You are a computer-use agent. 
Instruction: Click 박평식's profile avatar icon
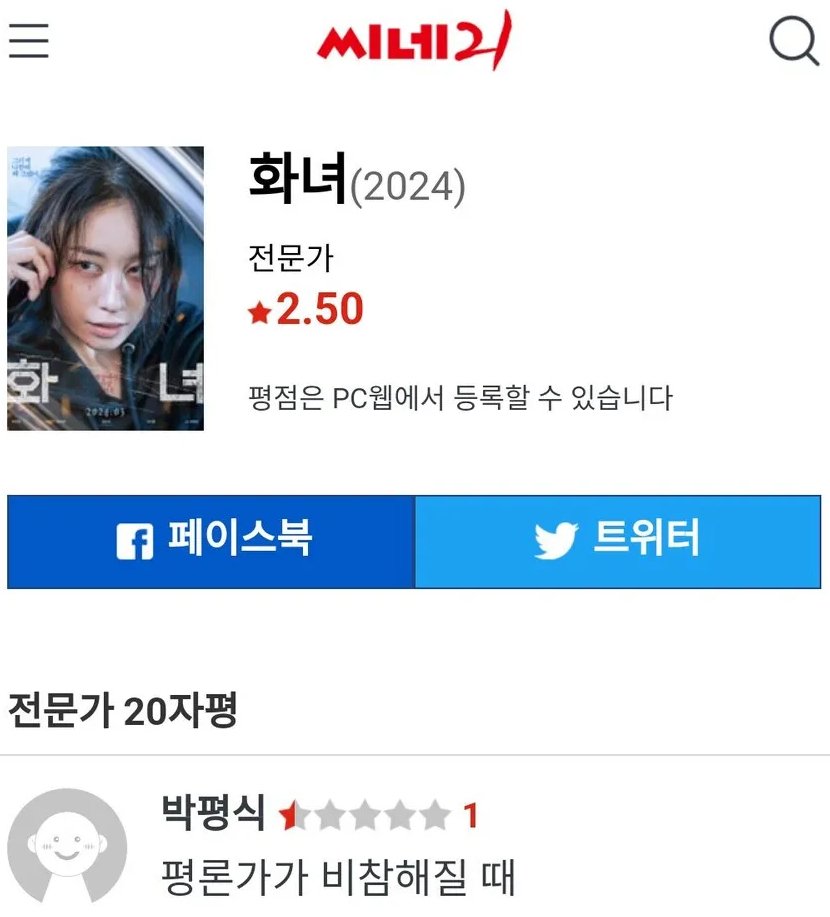point(66,845)
